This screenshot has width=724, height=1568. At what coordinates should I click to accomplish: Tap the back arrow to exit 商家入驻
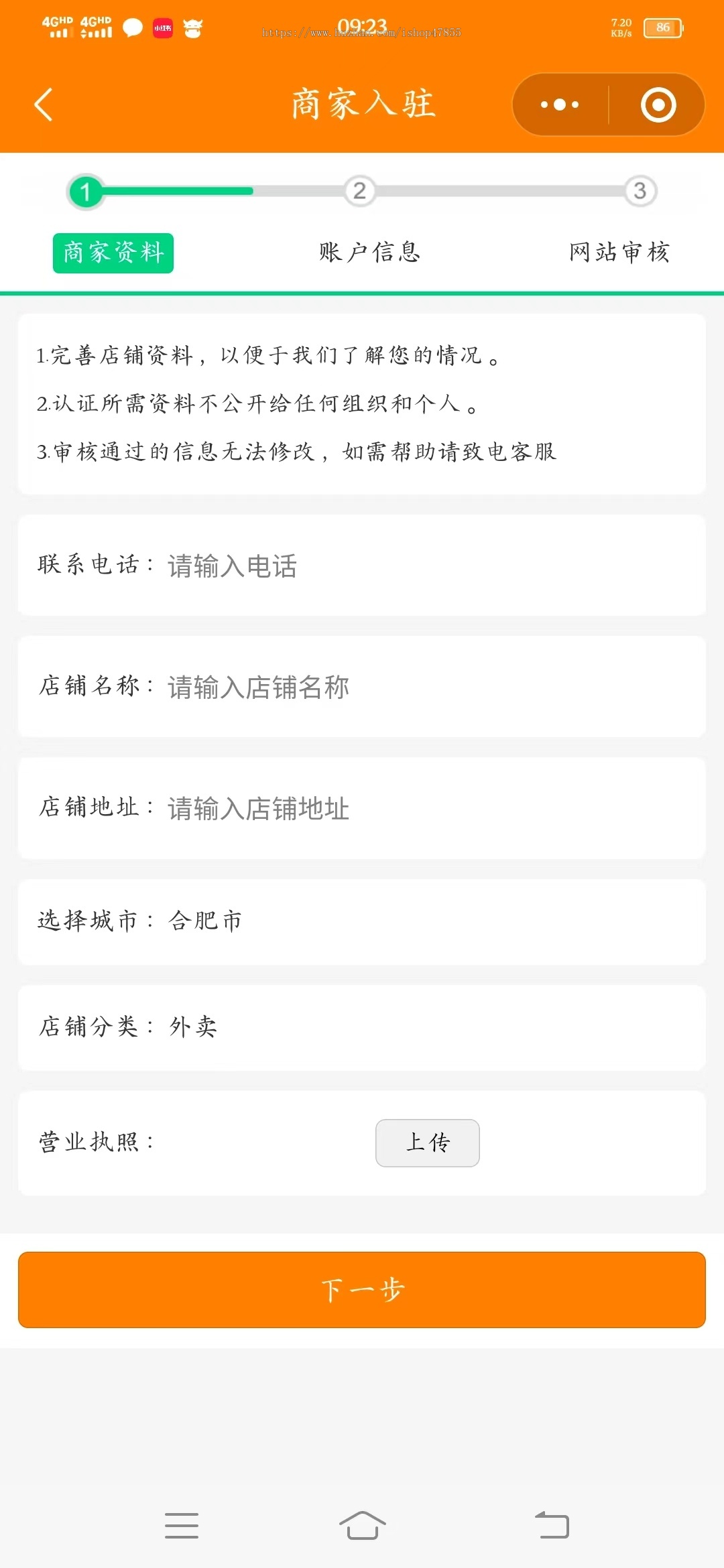44,104
